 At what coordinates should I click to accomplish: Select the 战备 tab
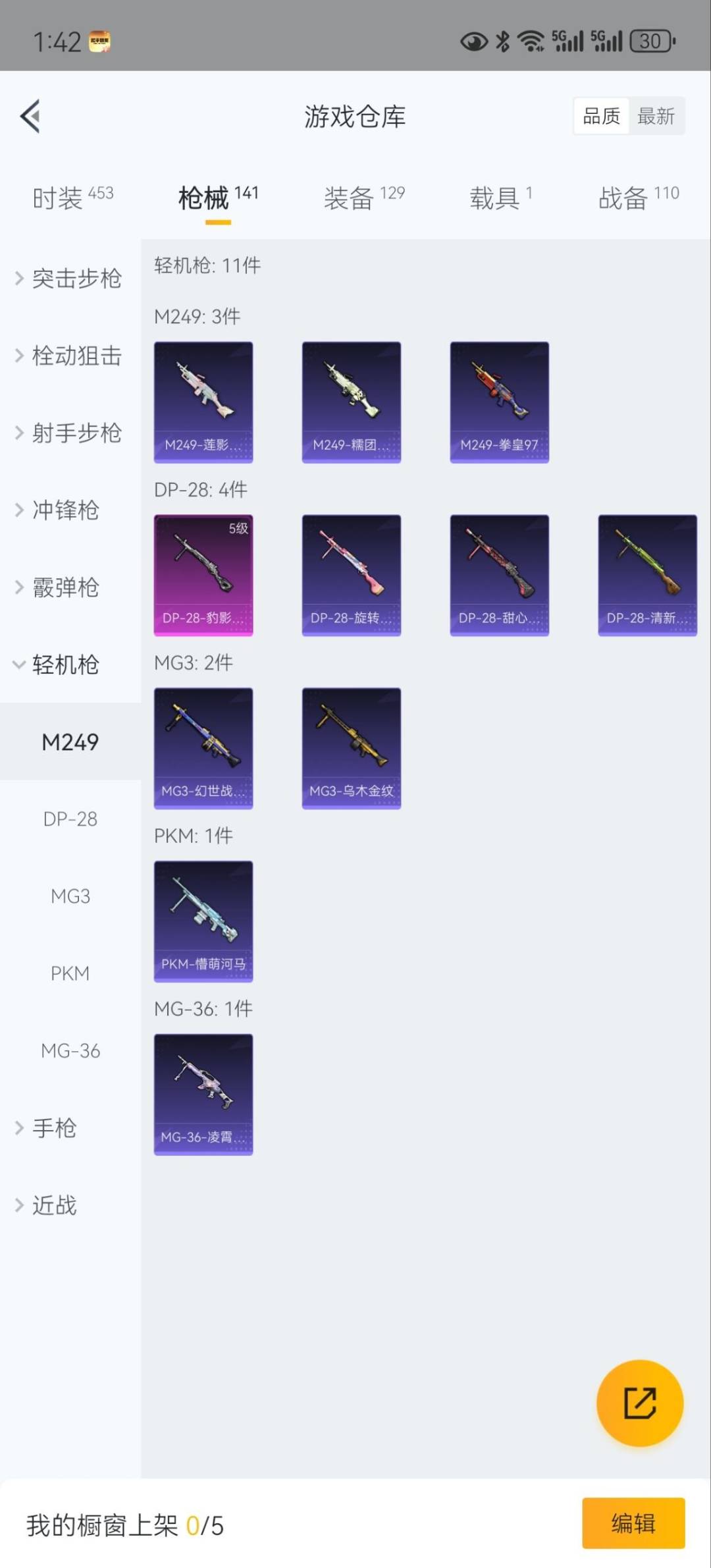638,197
